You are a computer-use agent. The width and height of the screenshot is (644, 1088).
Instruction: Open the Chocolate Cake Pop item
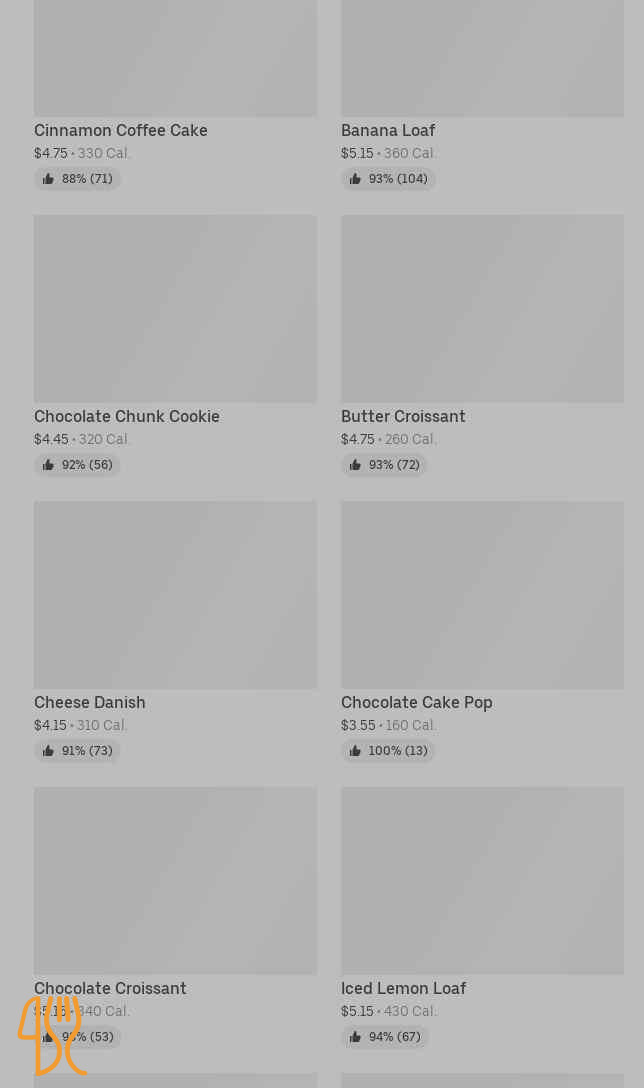(482, 596)
